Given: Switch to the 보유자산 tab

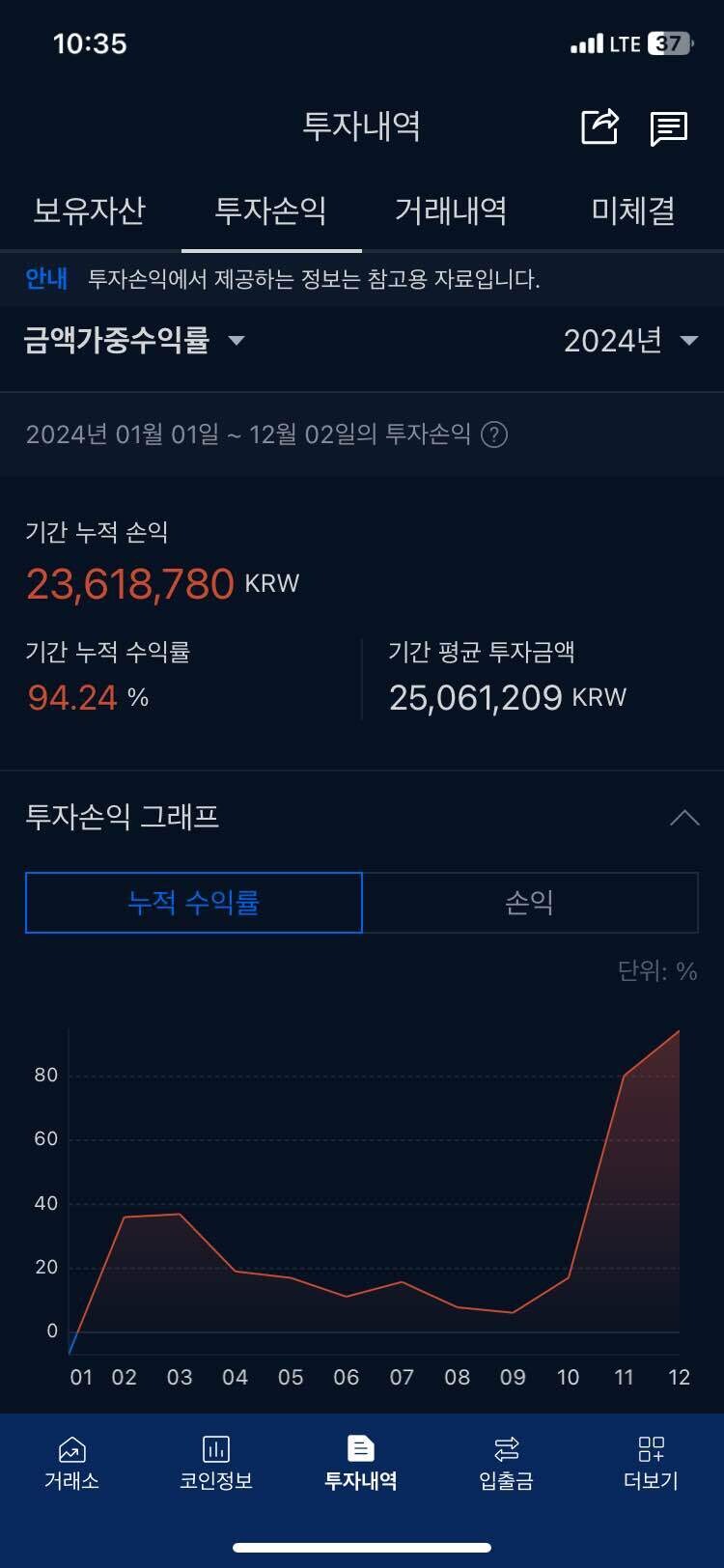Looking at the screenshot, I should (89, 211).
